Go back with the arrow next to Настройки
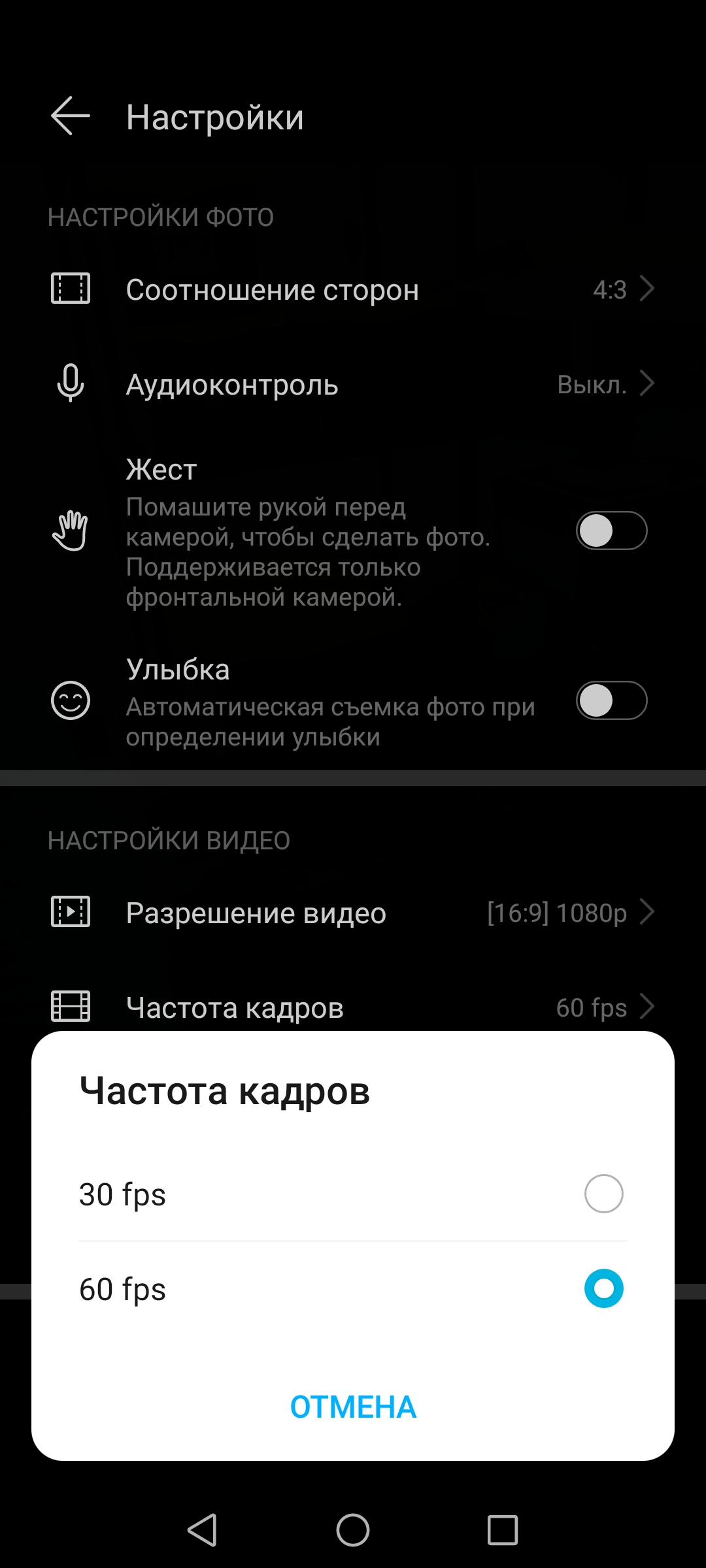 tap(71, 116)
